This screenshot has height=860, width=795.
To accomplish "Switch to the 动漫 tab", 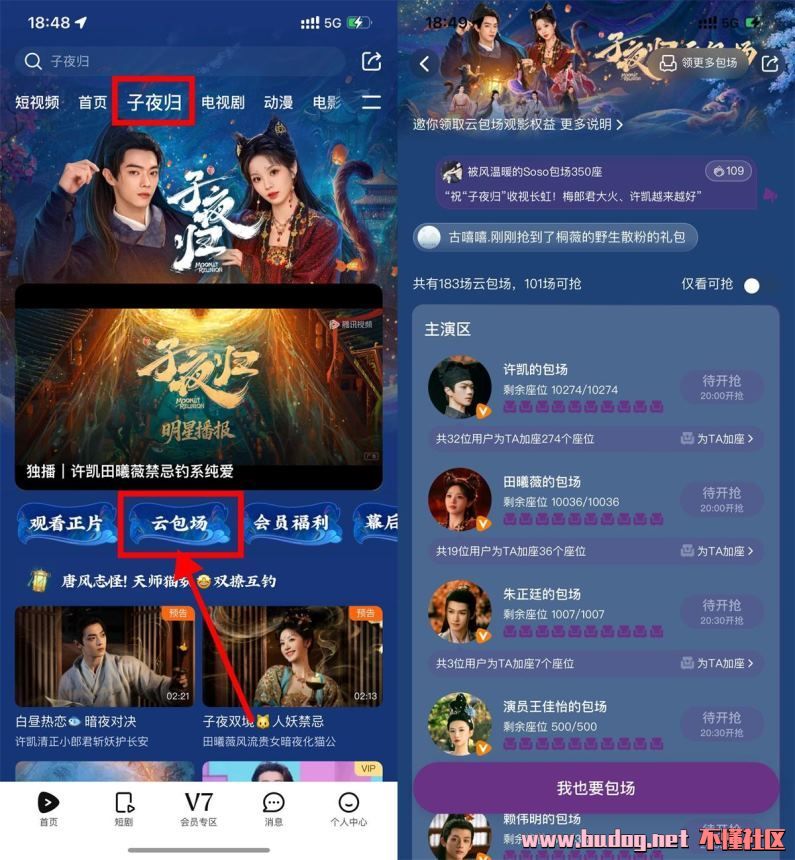I will tap(278, 102).
